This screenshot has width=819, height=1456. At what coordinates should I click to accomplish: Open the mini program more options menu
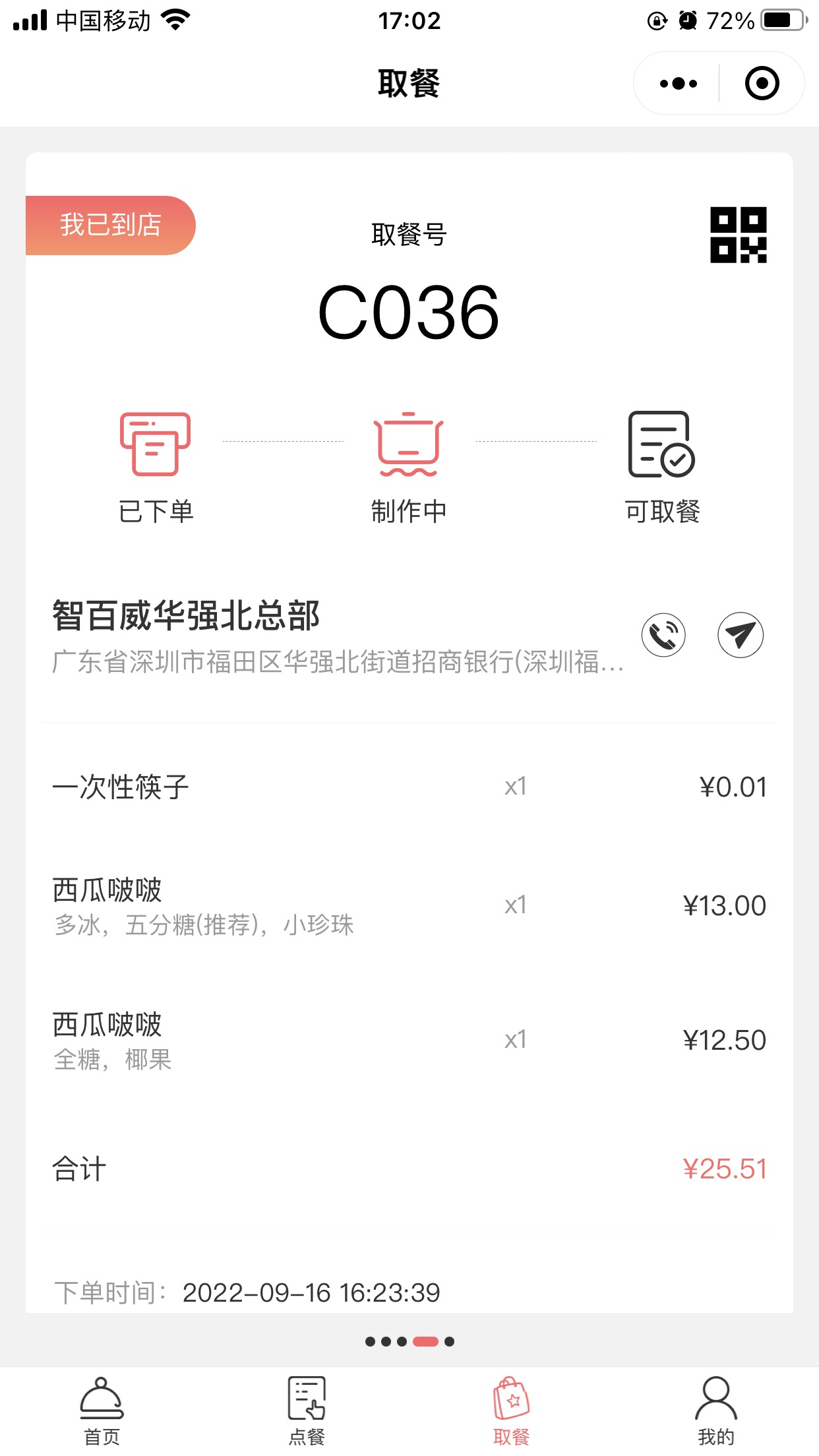tap(678, 84)
